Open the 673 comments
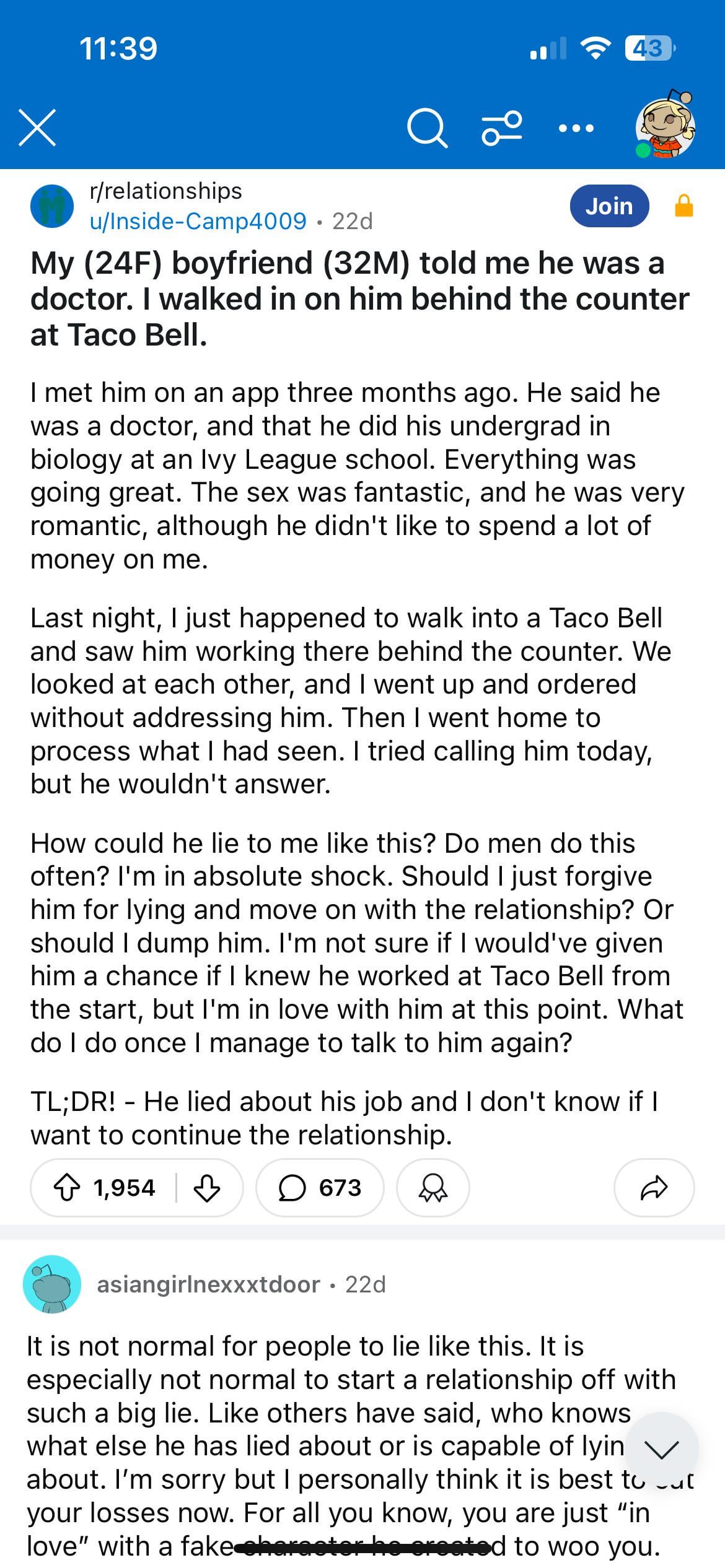The height and width of the screenshot is (1568, 725). 320,1188
